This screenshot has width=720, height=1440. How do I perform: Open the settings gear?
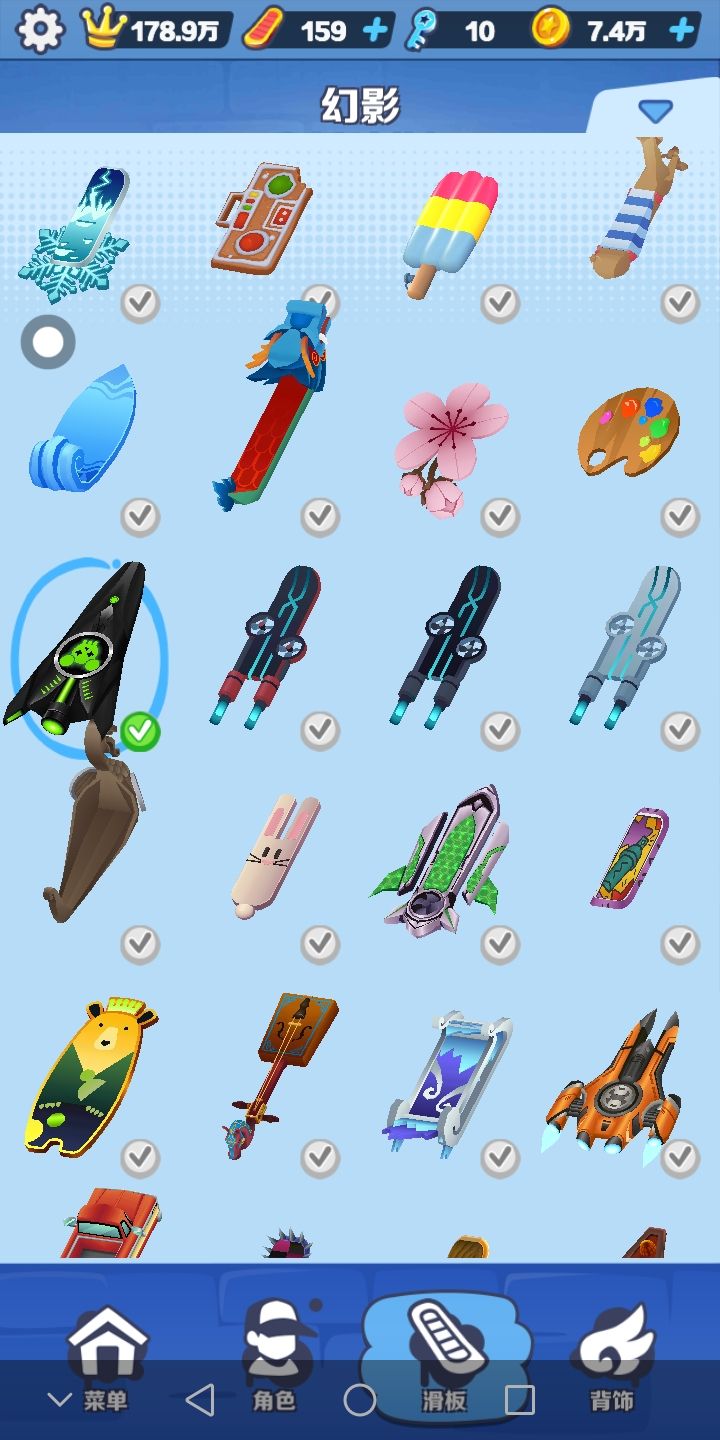click(x=39, y=30)
